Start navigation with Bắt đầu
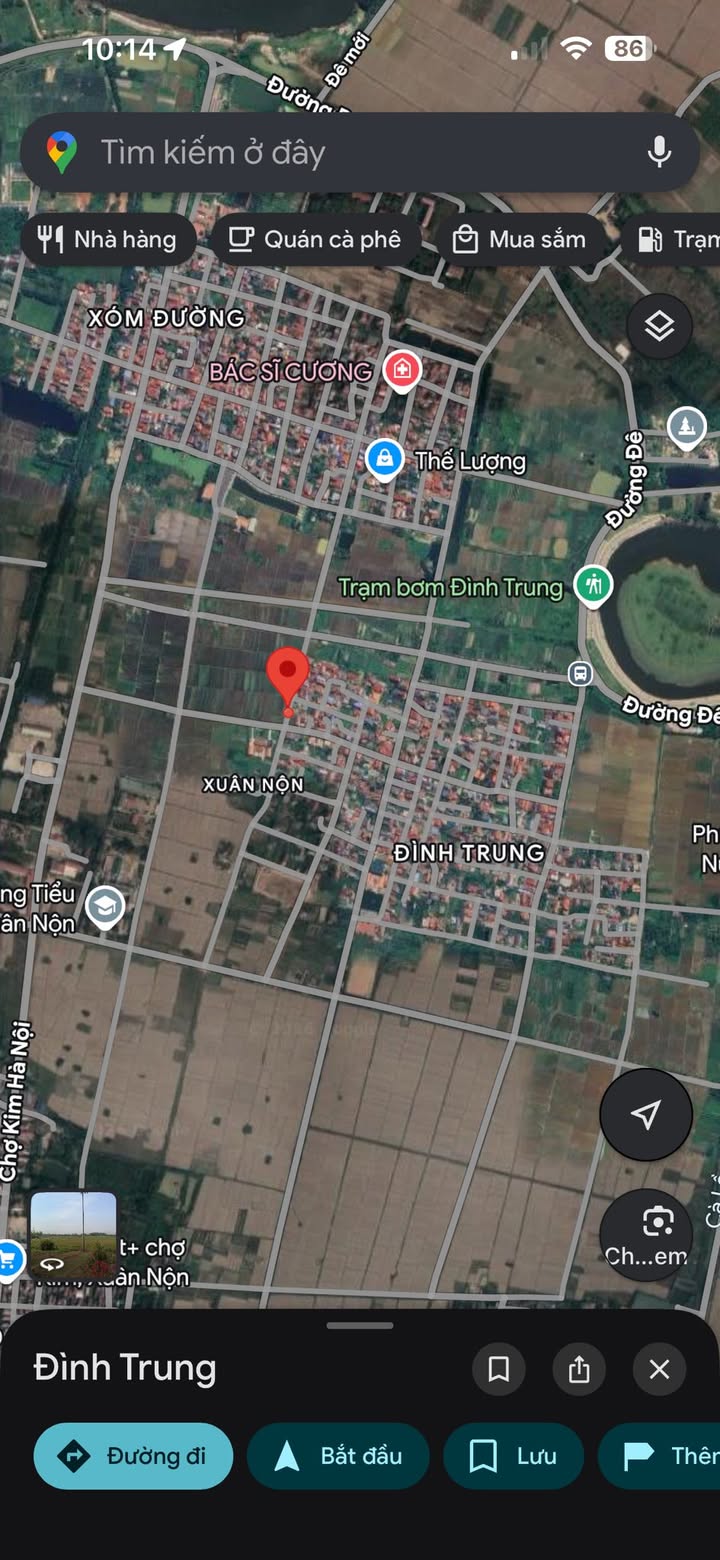720x1560 pixels. tap(338, 1456)
